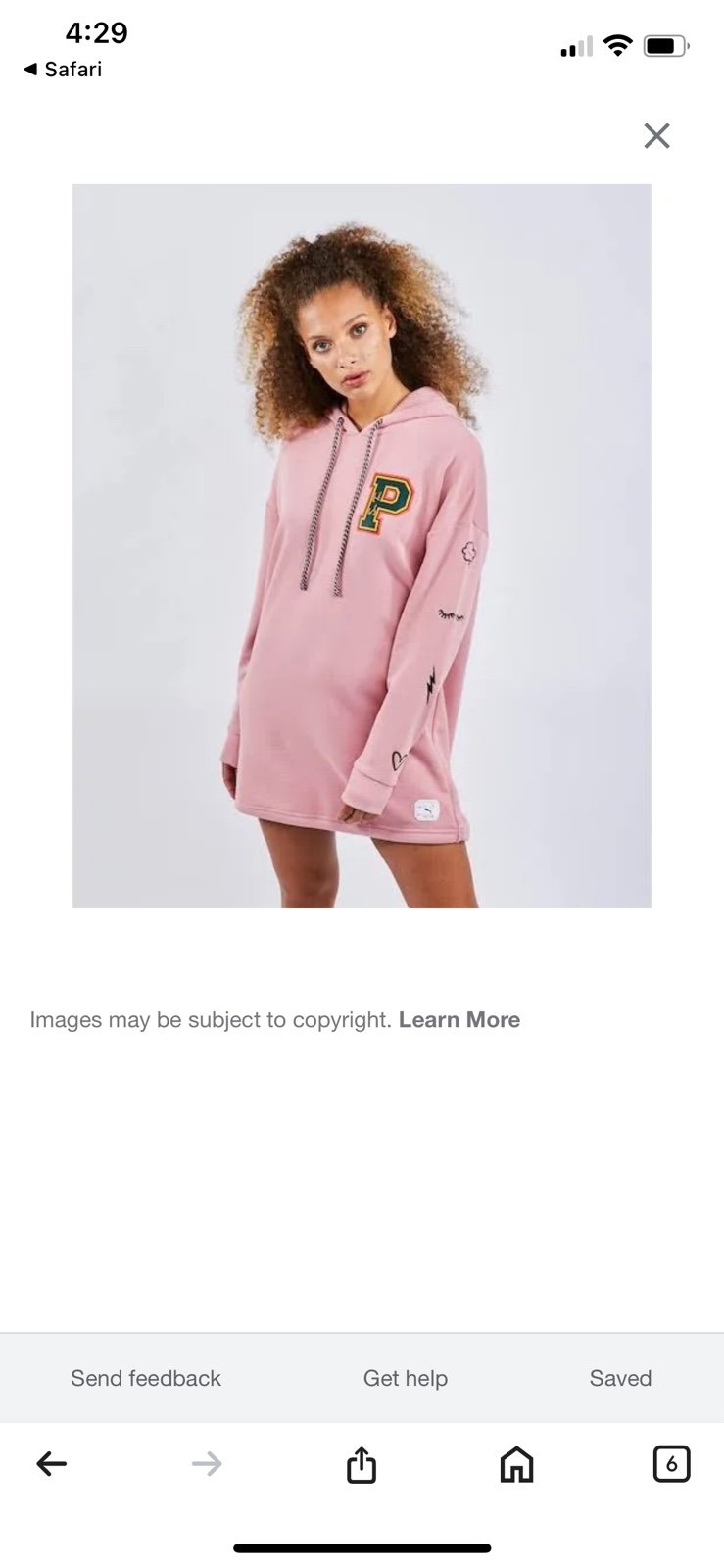Return to Safari from the status bar
The image size is (724, 1568).
pyautogui.click(x=63, y=70)
